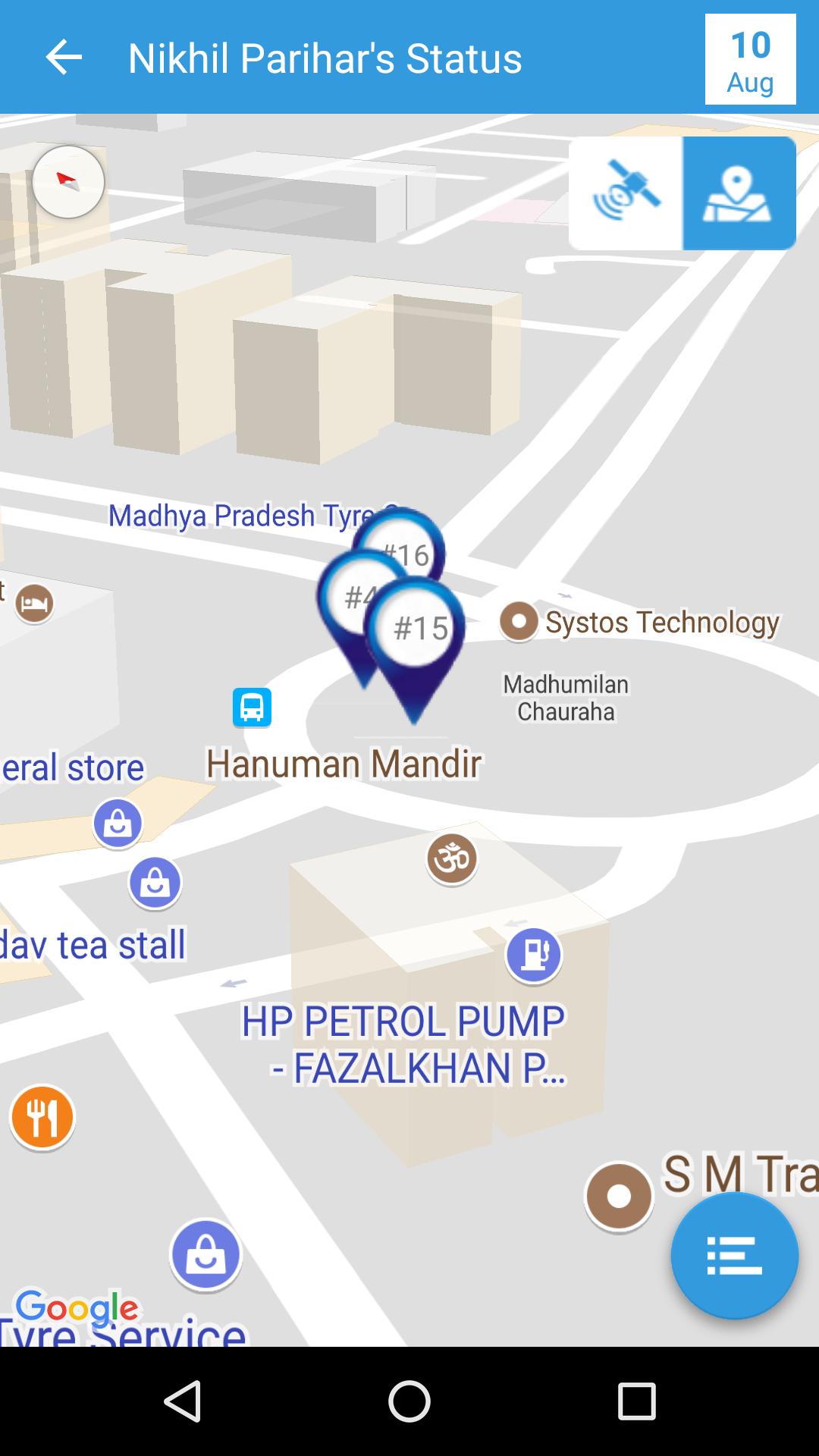The height and width of the screenshot is (1456, 819).
Task: Open the 10 Aug date picker
Action: click(750, 59)
